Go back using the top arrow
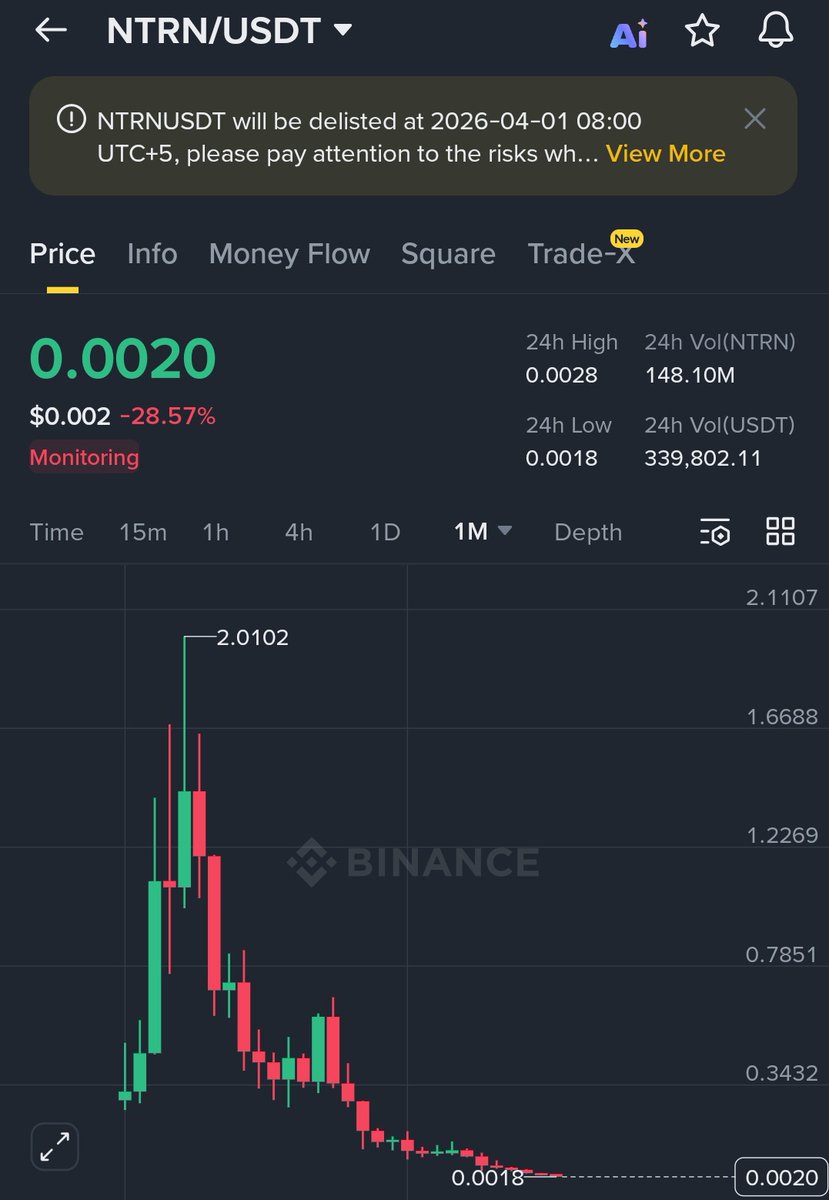The width and height of the screenshot is (829, 1200). coord(50,31)
